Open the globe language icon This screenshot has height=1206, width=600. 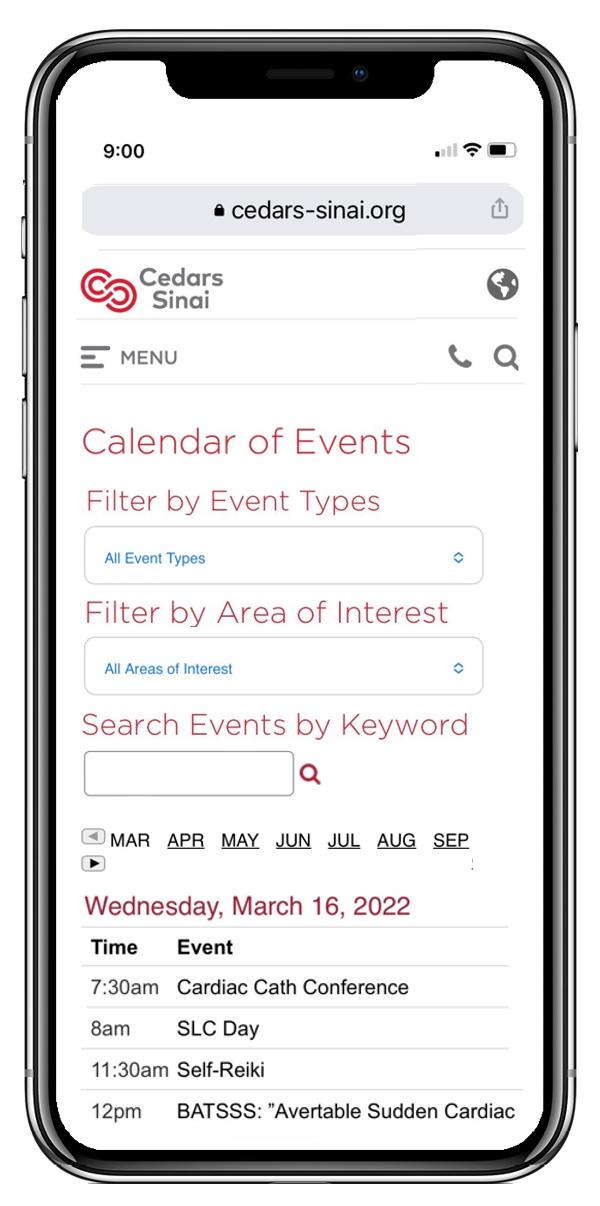click(x=502, y=284)
